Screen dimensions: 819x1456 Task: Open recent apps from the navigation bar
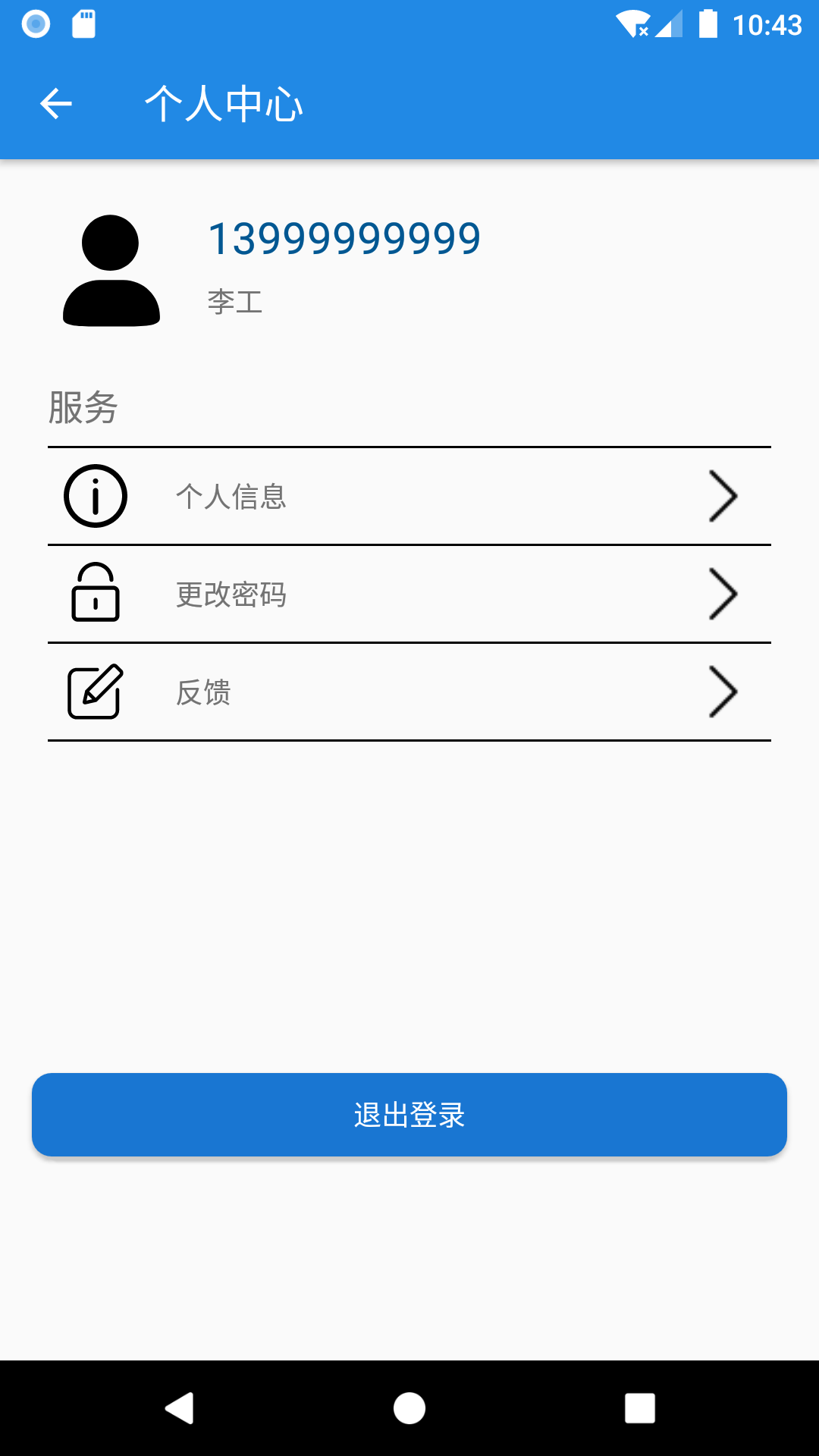click(x=639, y=1408)
